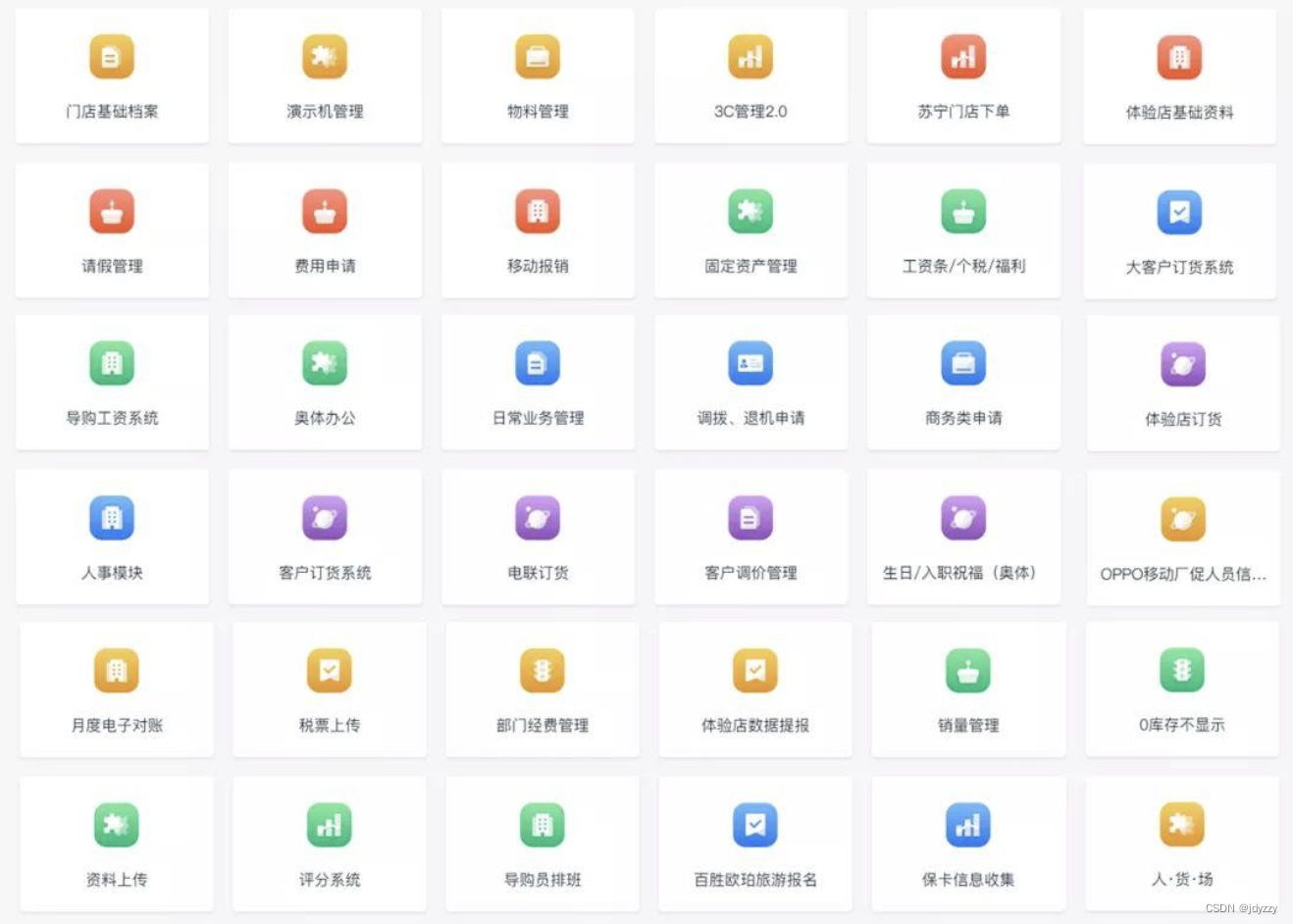
Task: Open 销量管理
Action: [968, 690]
